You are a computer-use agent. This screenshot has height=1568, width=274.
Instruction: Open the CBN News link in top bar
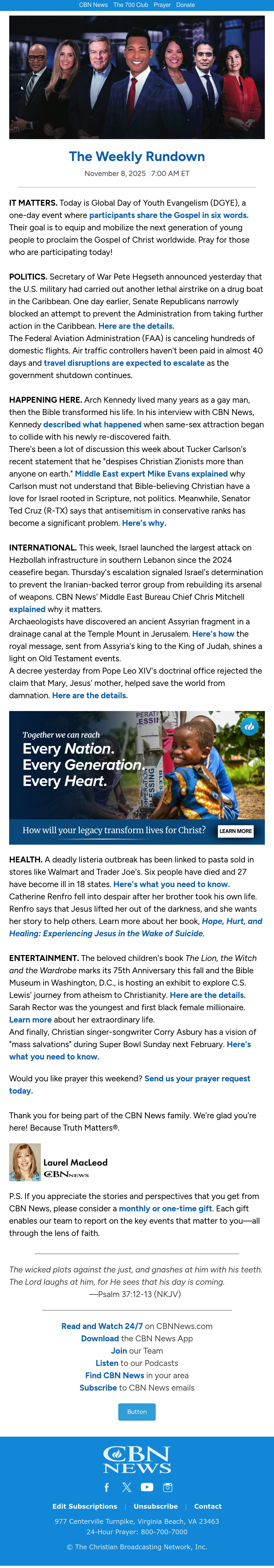[93, 5]
